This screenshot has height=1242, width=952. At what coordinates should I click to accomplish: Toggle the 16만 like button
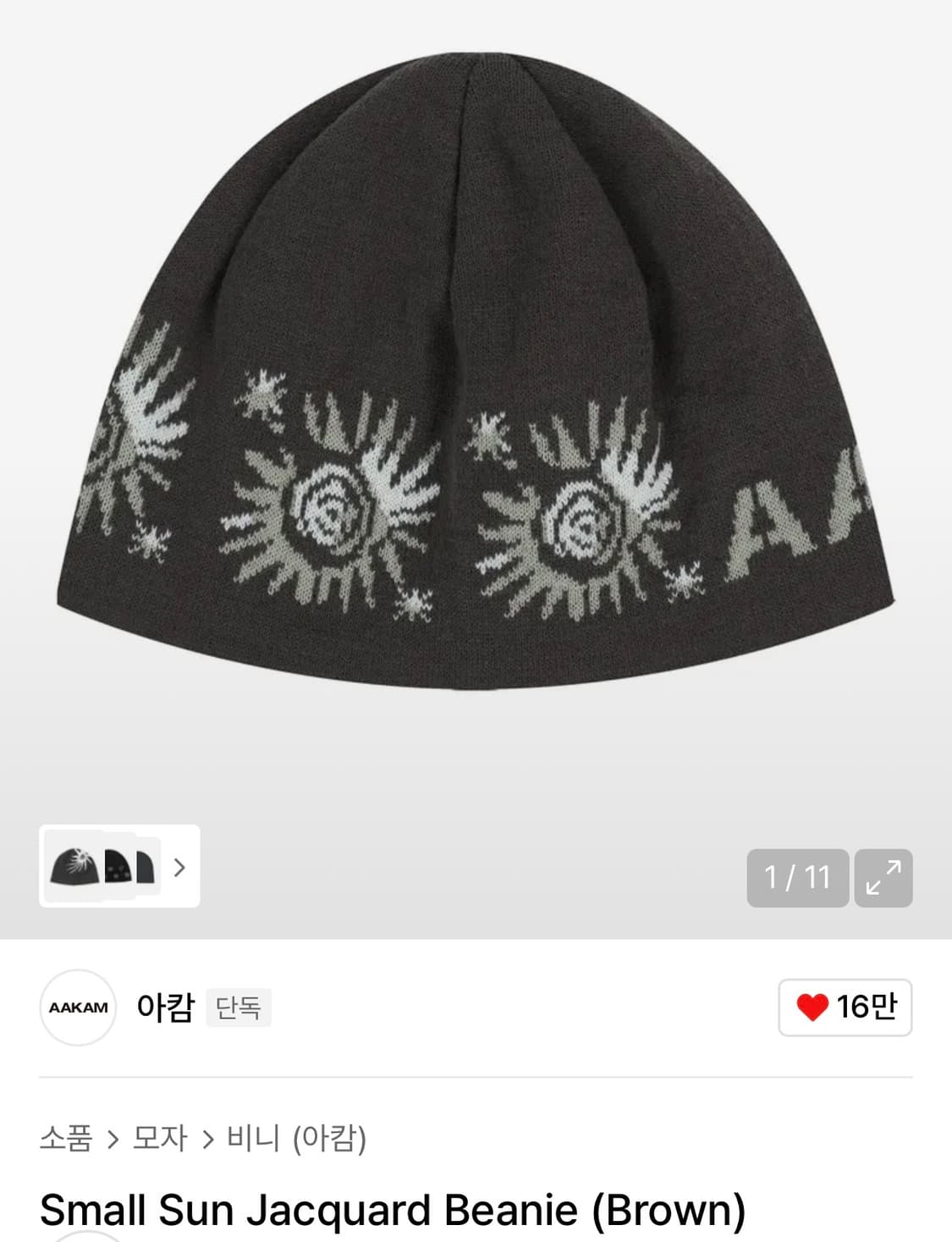click(x=844, y=1007)
